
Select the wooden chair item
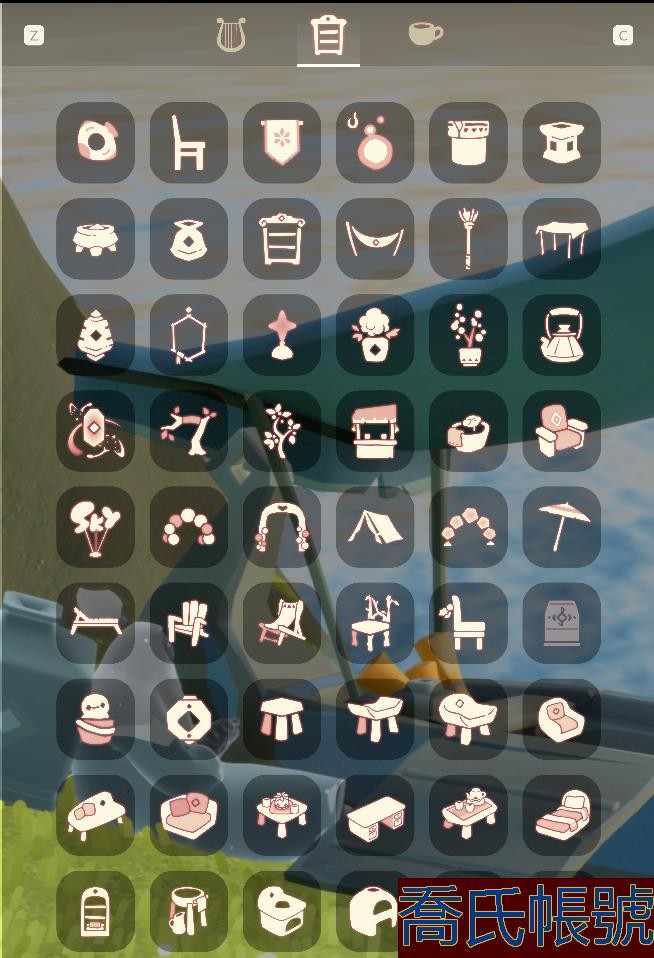(x=189, y=143)
